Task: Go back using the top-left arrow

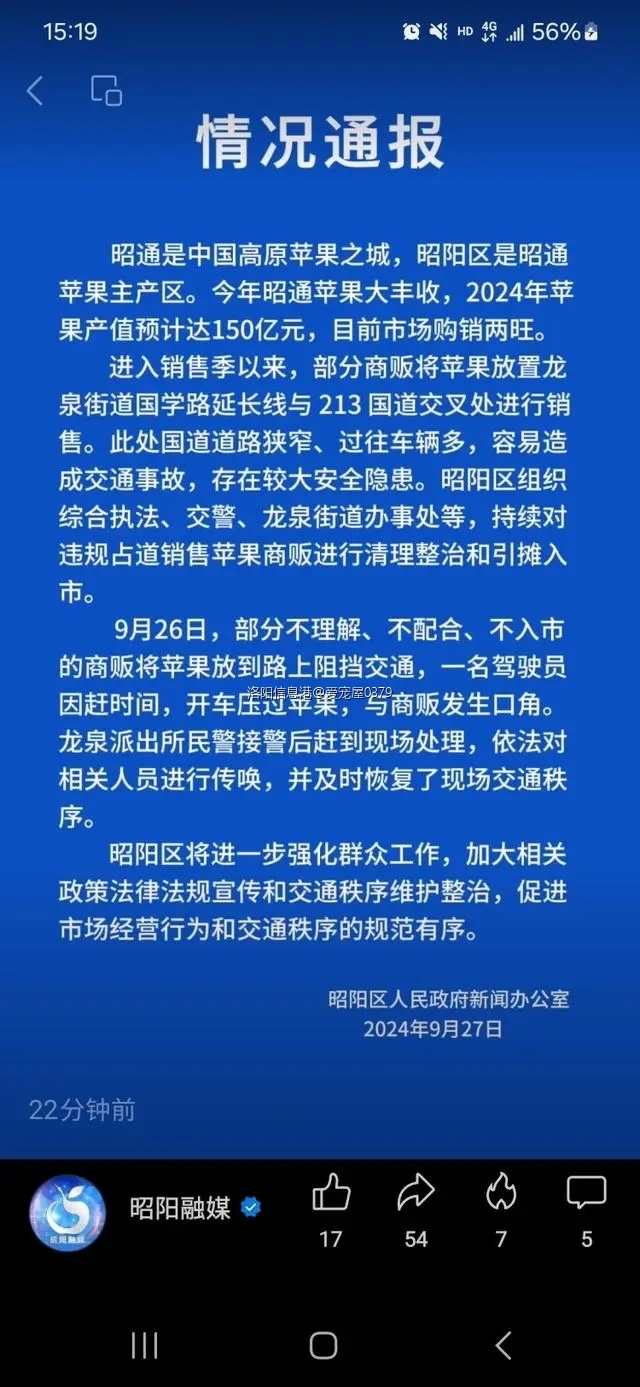Action: 35,91
